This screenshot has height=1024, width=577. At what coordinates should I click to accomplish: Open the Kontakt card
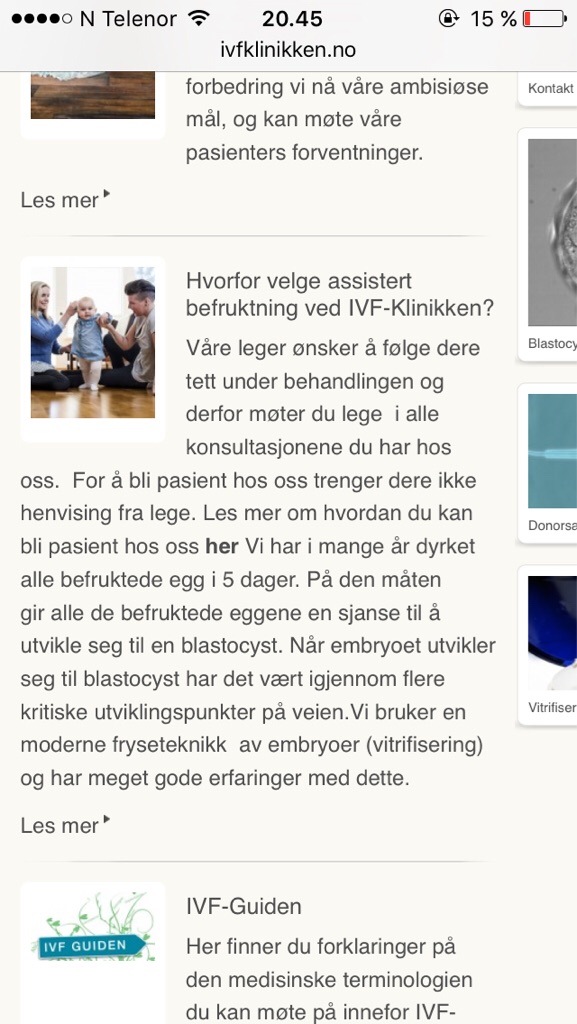tap(548, 89)
